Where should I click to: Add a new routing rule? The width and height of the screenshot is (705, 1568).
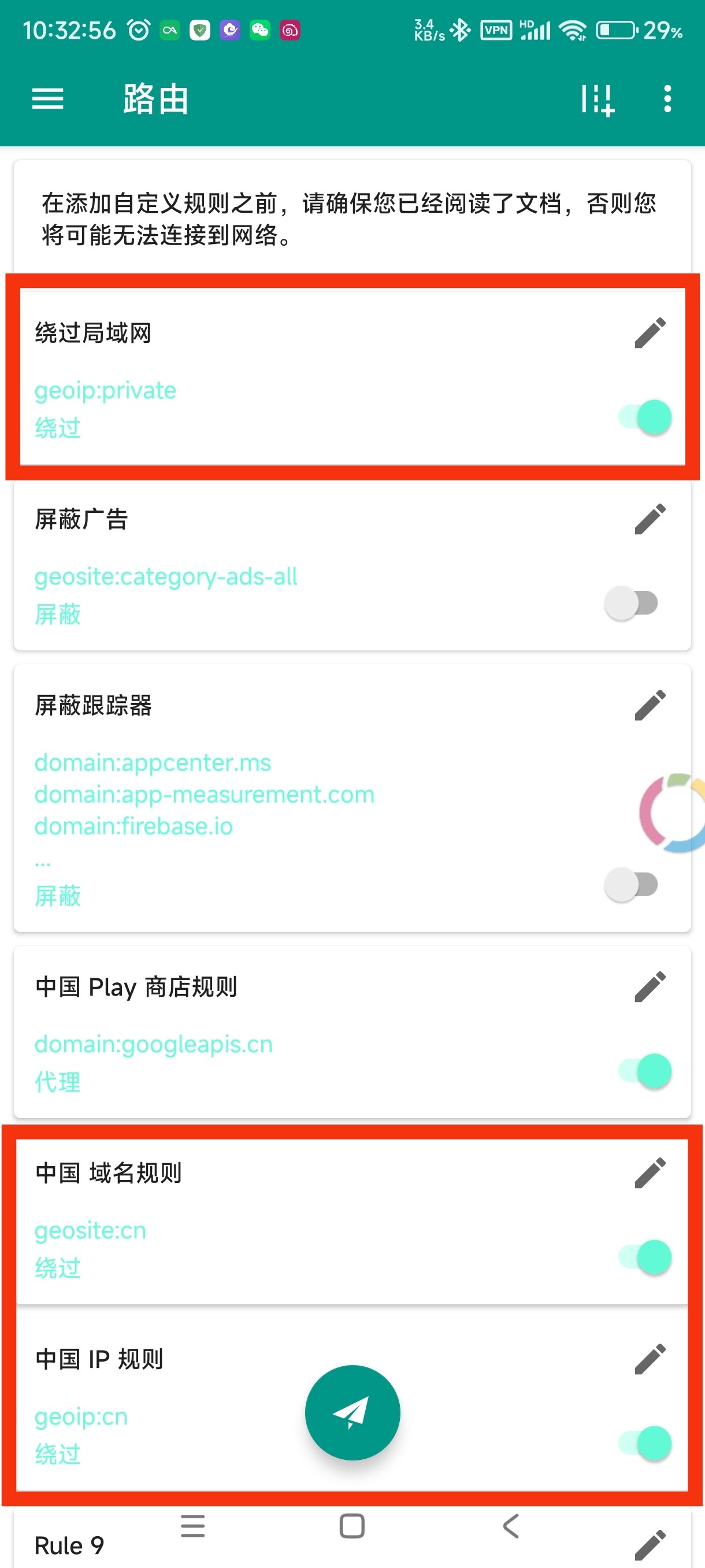tap(597, 99)
